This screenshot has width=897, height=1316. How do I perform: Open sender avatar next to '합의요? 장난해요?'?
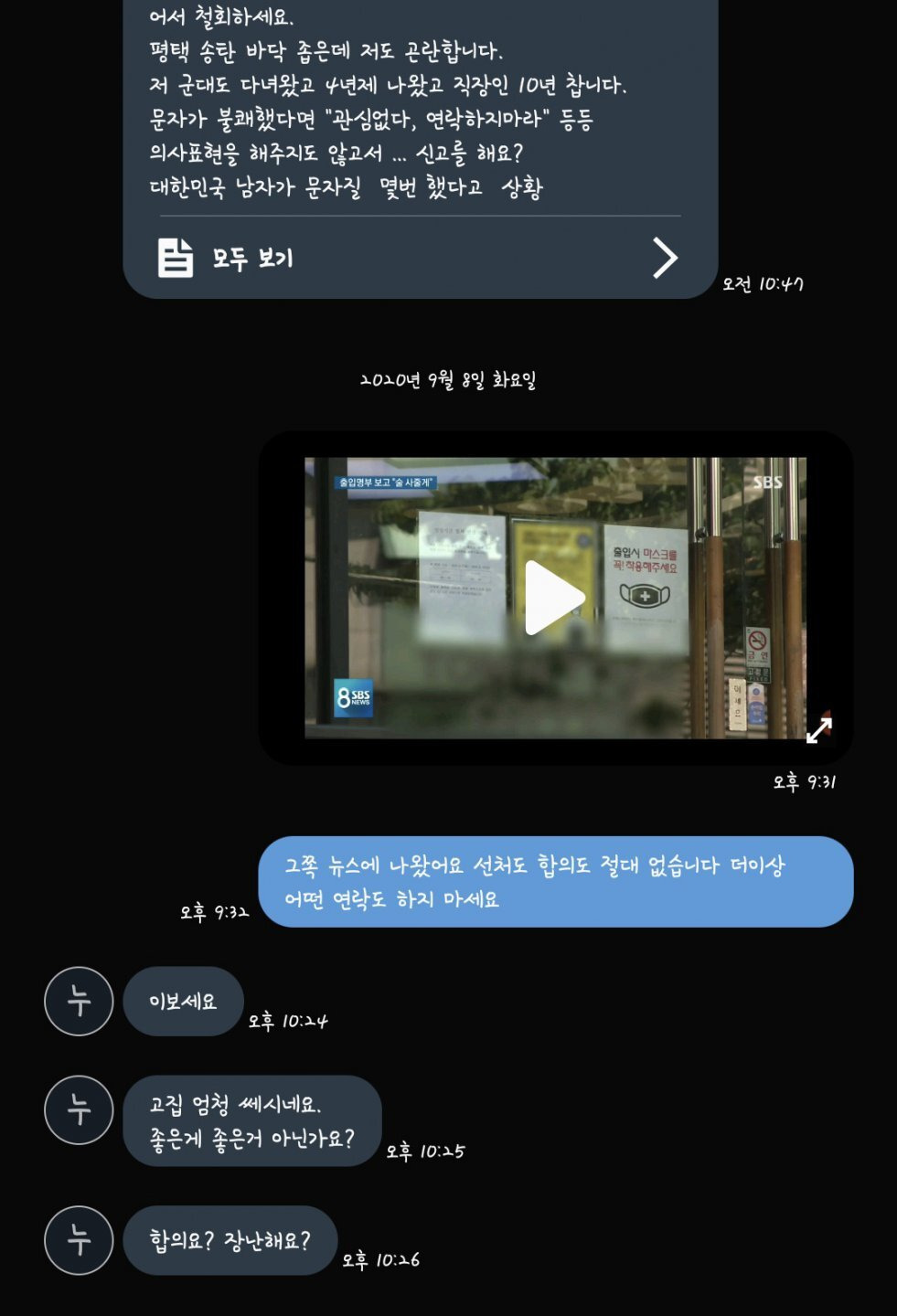(x=79, y=1240)
